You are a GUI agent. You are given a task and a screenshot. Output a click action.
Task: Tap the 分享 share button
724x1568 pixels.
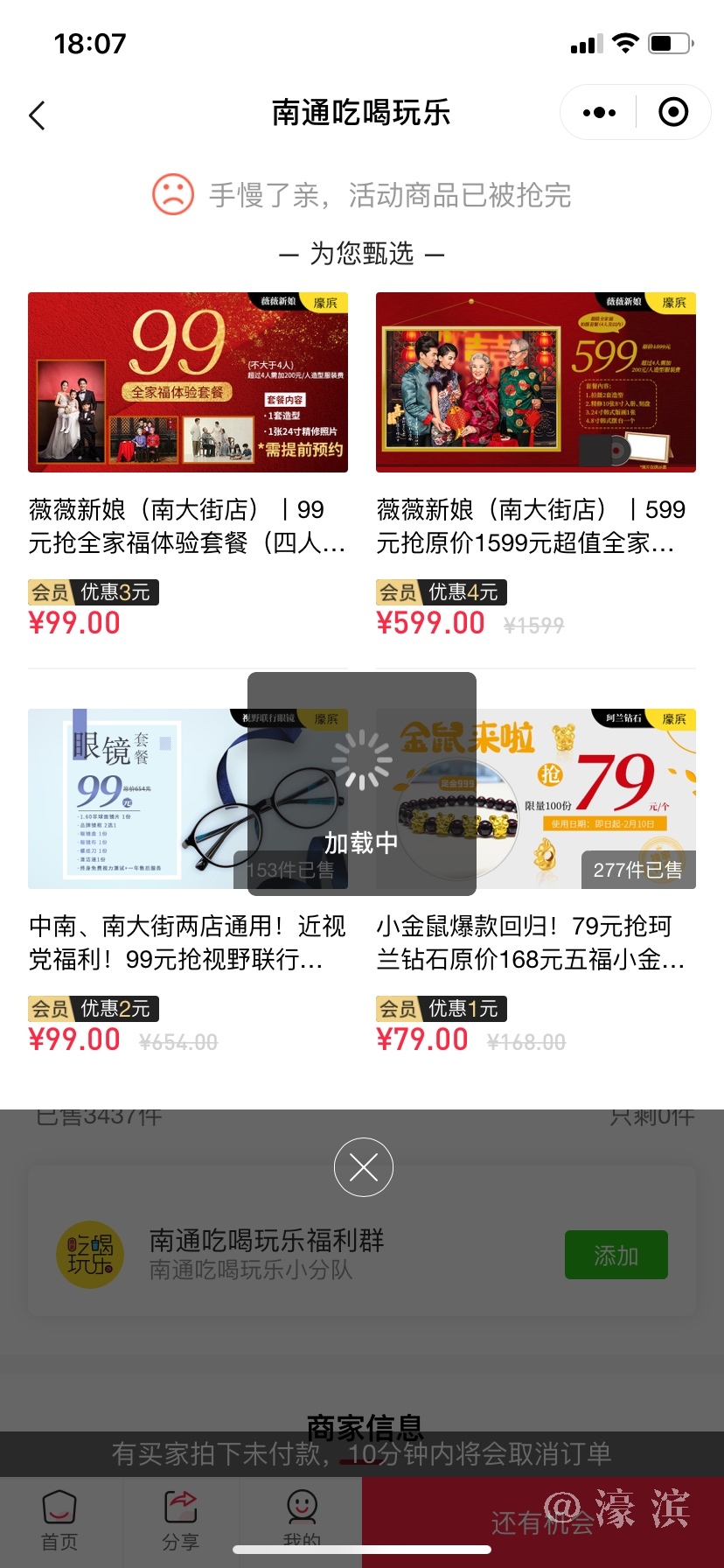tap(181, 1519)
